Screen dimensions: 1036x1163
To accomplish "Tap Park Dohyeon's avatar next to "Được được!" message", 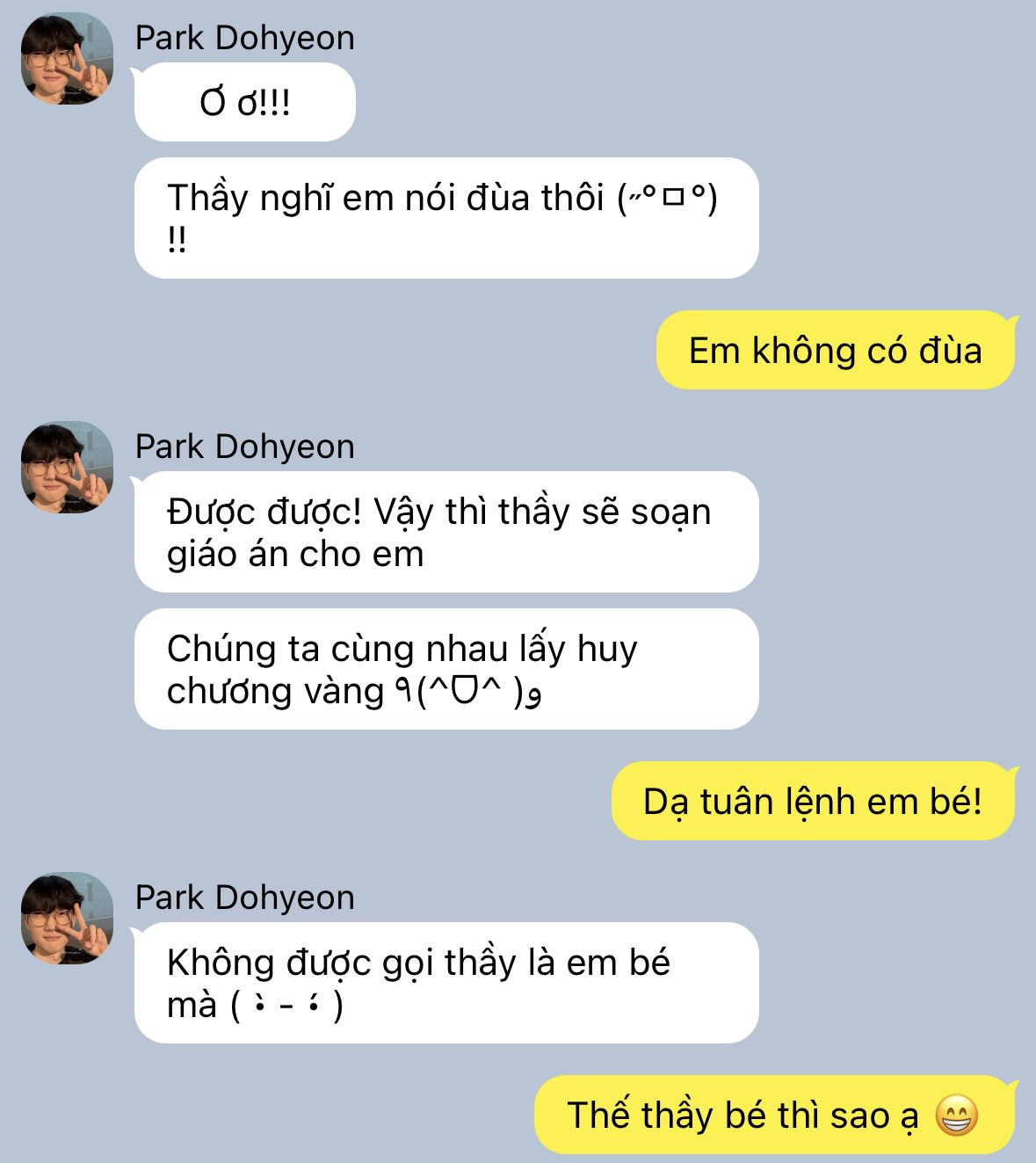I will [x=67, y=468].
